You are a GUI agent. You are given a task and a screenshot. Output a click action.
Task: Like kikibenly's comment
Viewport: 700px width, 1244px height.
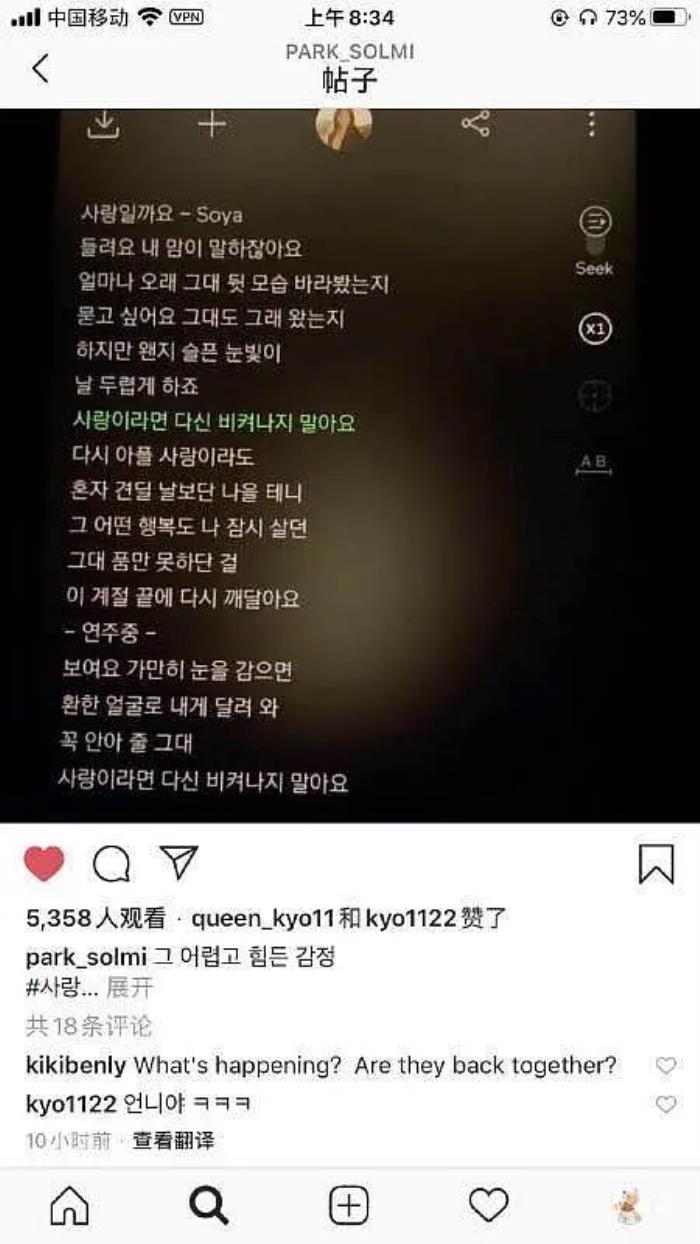[x=666, y=1066]
